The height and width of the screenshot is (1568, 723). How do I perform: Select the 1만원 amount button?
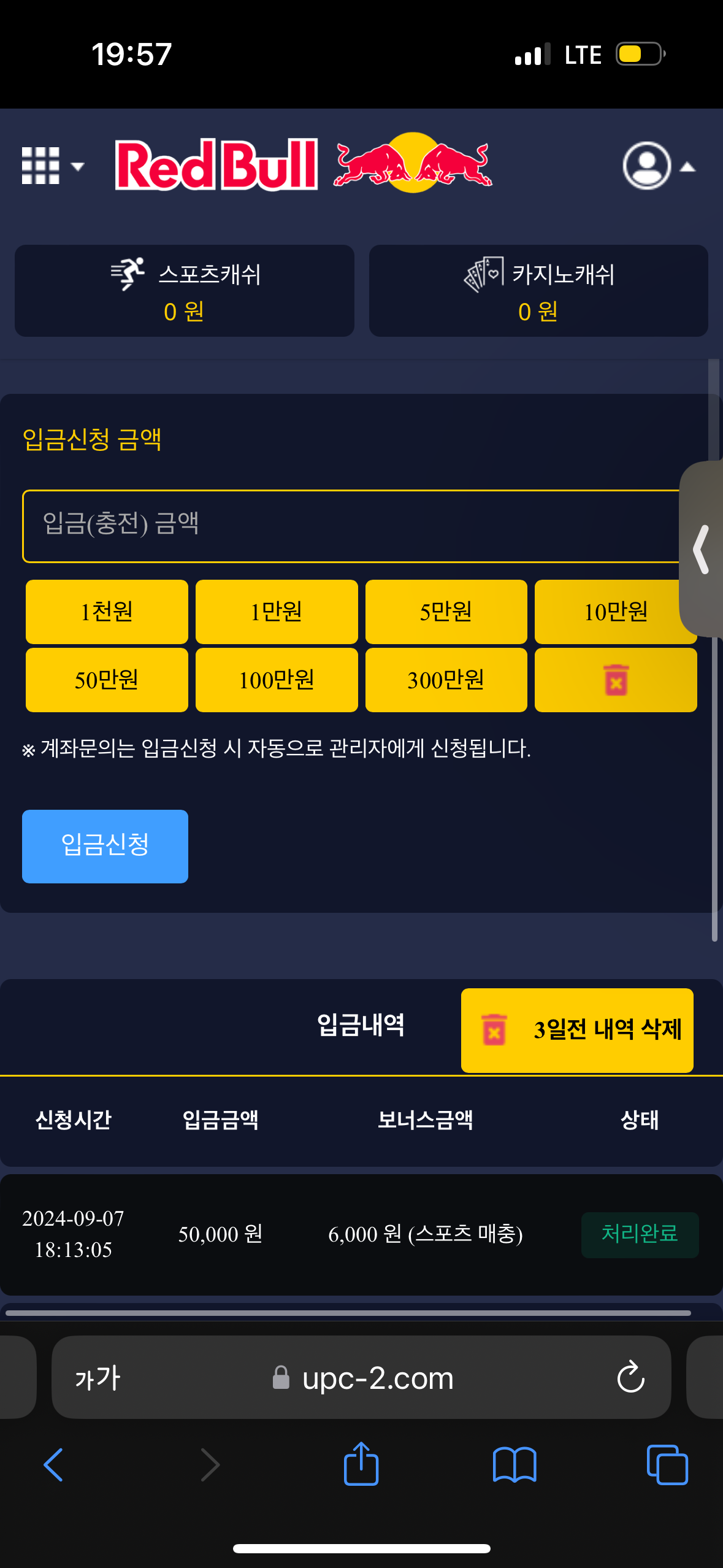click(277, 612)
